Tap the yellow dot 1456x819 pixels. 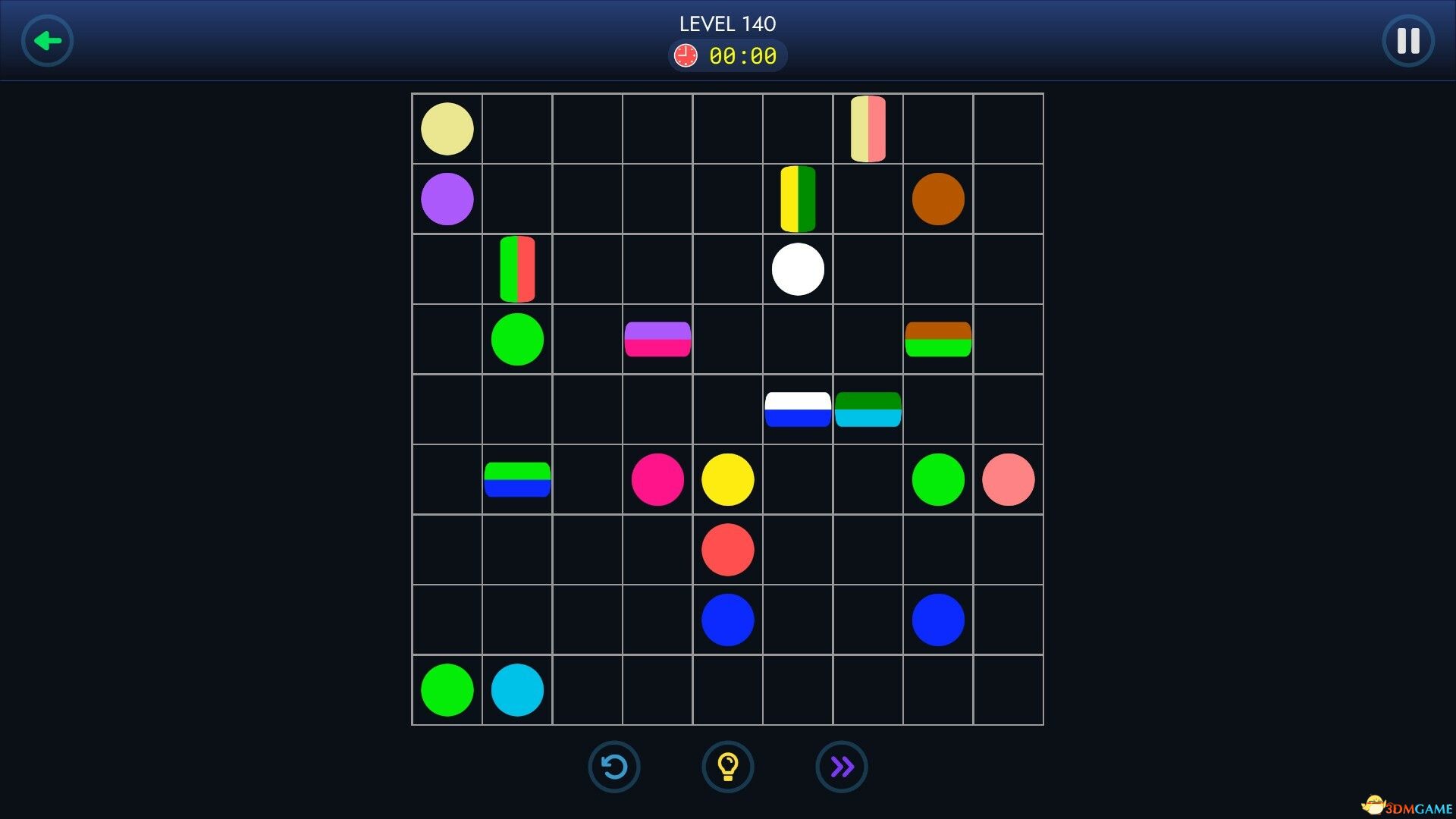(x=727, y=479)
